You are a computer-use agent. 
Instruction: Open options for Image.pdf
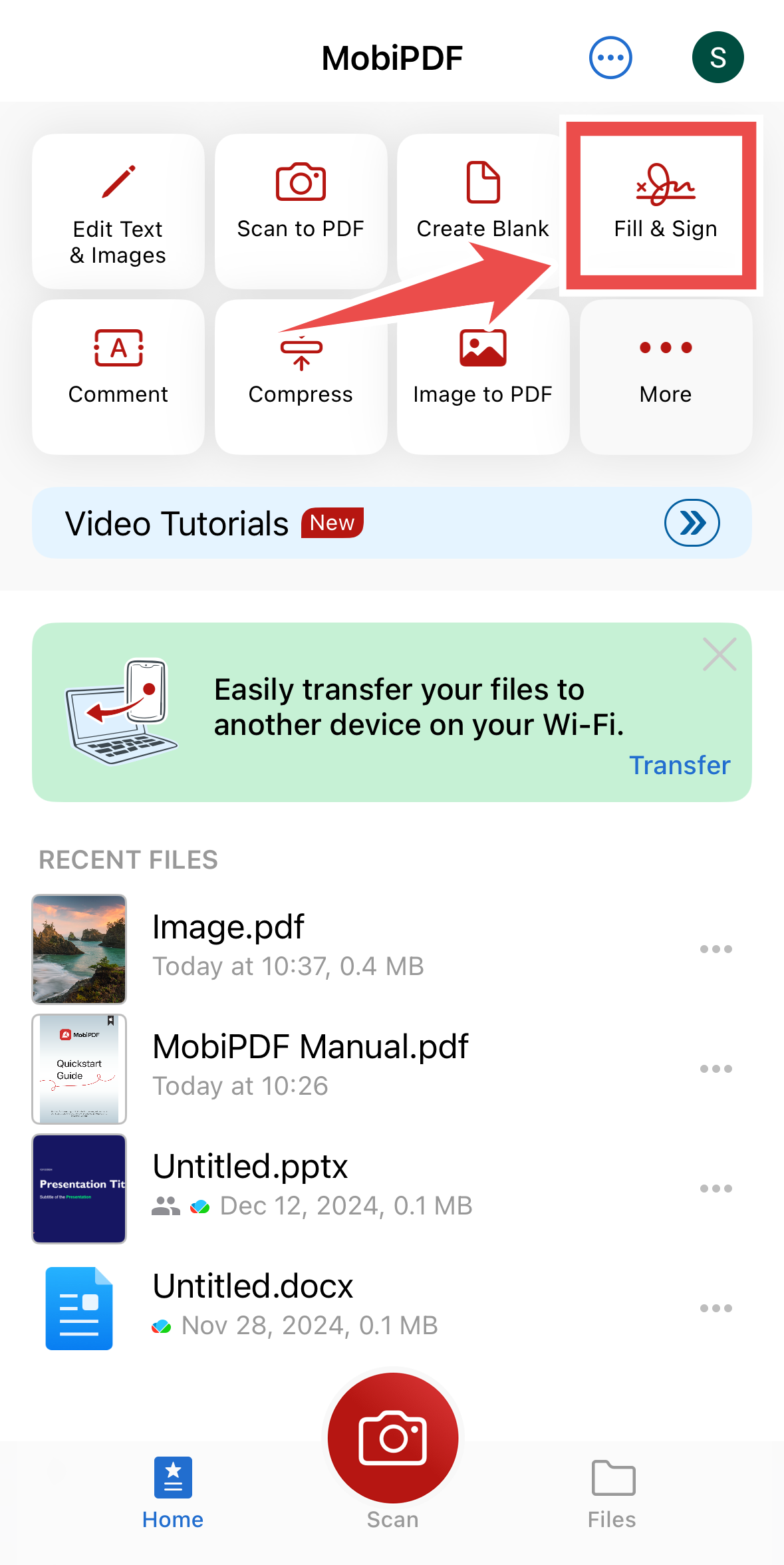click(x=716, y=949)
